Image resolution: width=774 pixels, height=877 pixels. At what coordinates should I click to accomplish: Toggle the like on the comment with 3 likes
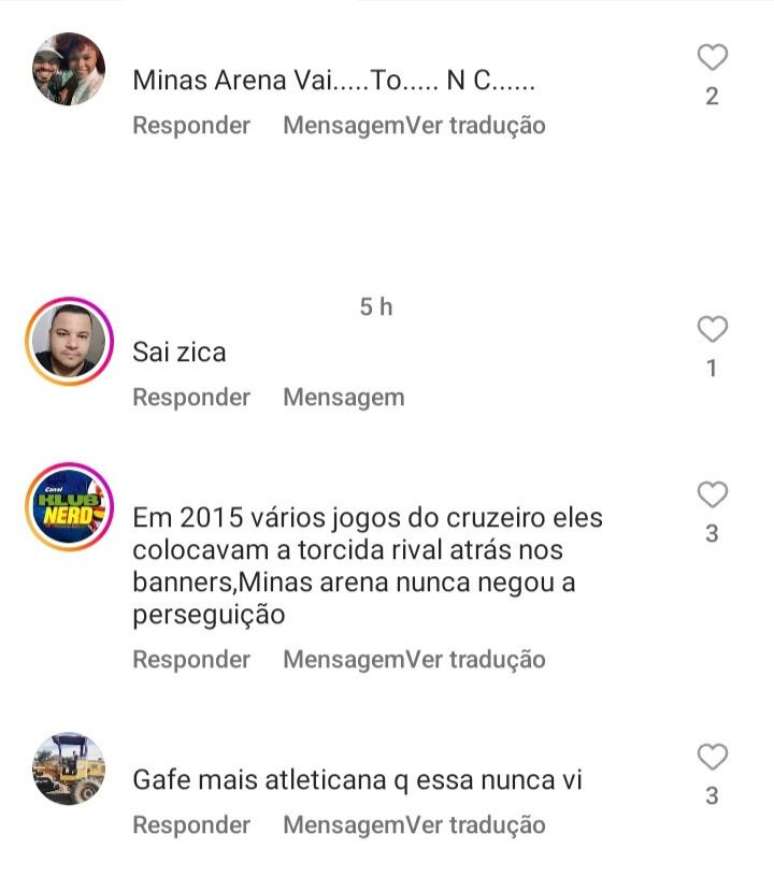coord(712,492)
